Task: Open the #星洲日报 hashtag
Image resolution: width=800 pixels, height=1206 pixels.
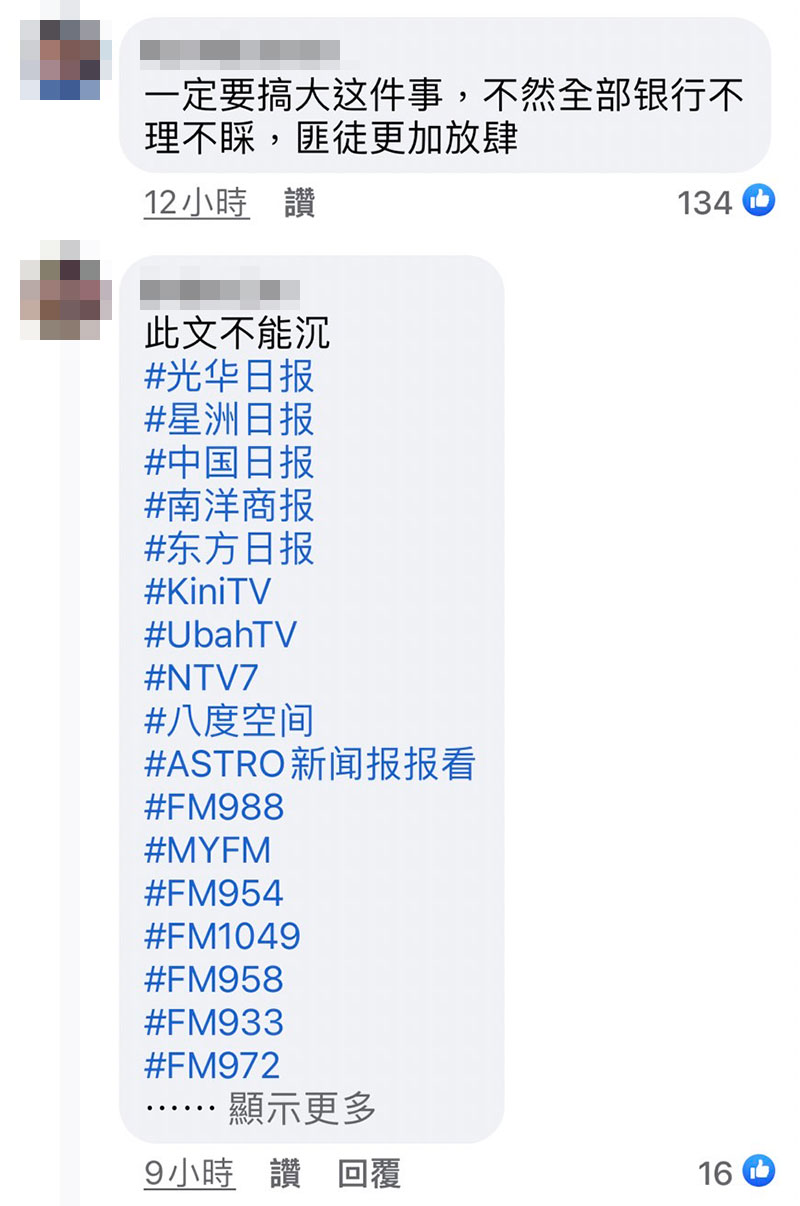Action: [x=229, y=420]
